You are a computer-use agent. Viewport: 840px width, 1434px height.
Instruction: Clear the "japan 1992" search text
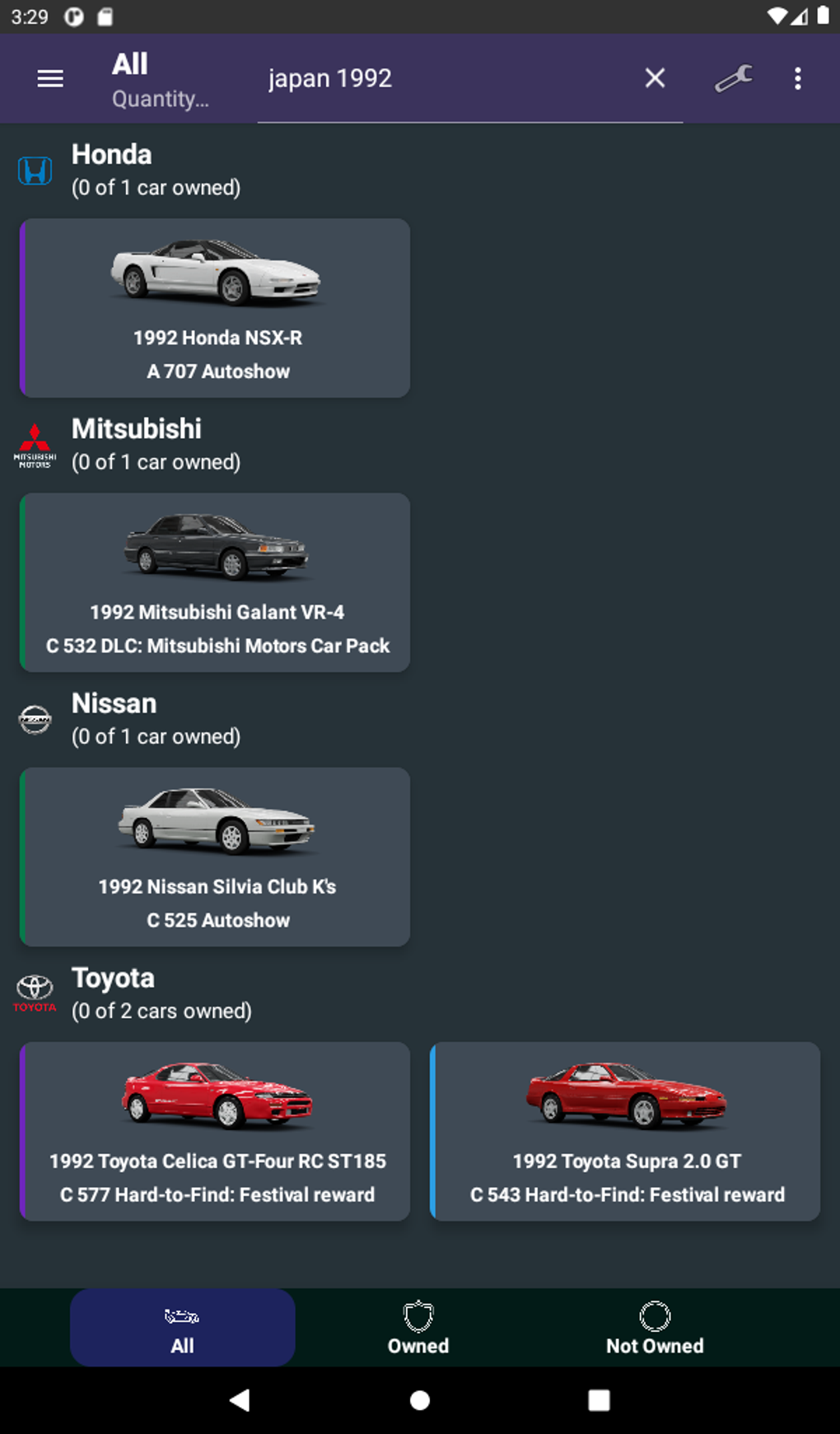[x=655, y=78]
